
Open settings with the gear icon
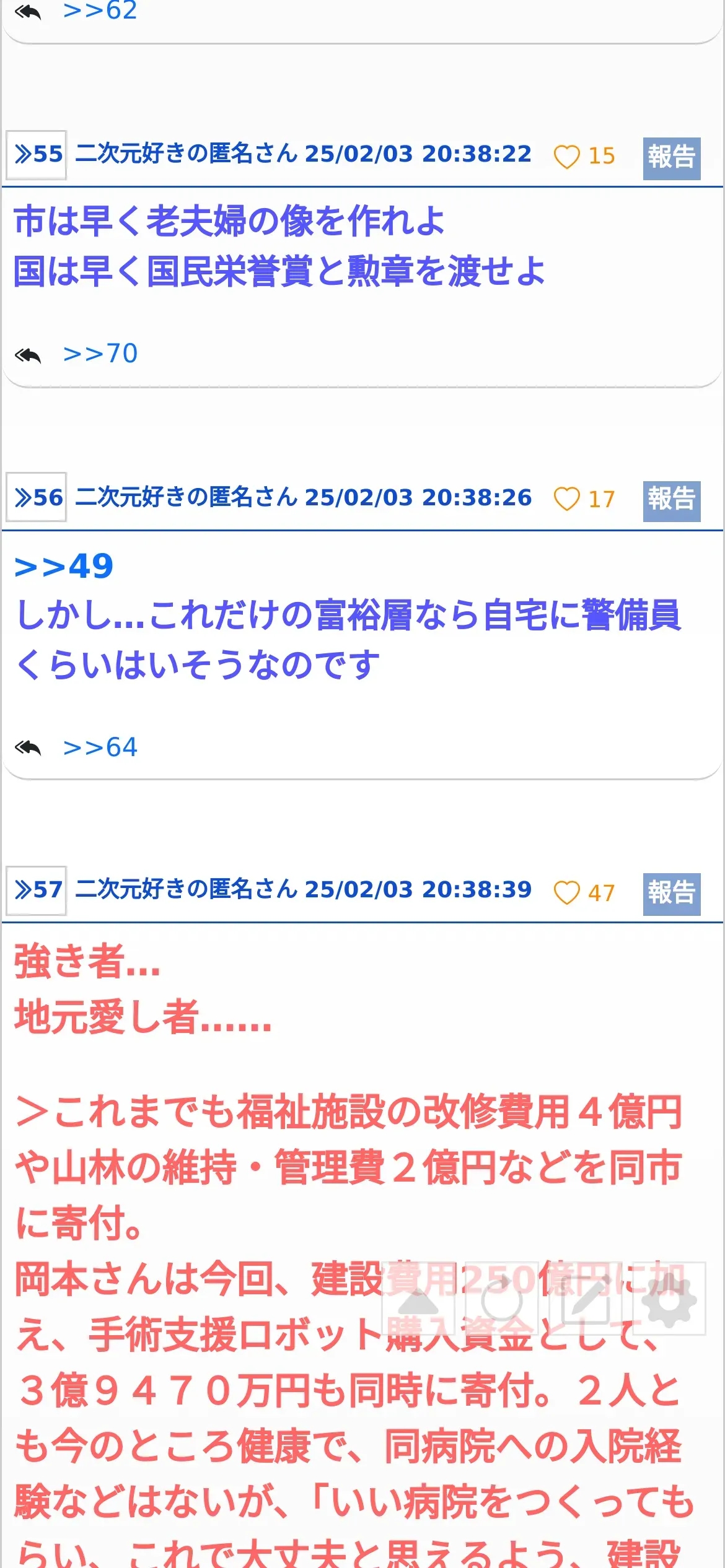[x=669, y=1298]
